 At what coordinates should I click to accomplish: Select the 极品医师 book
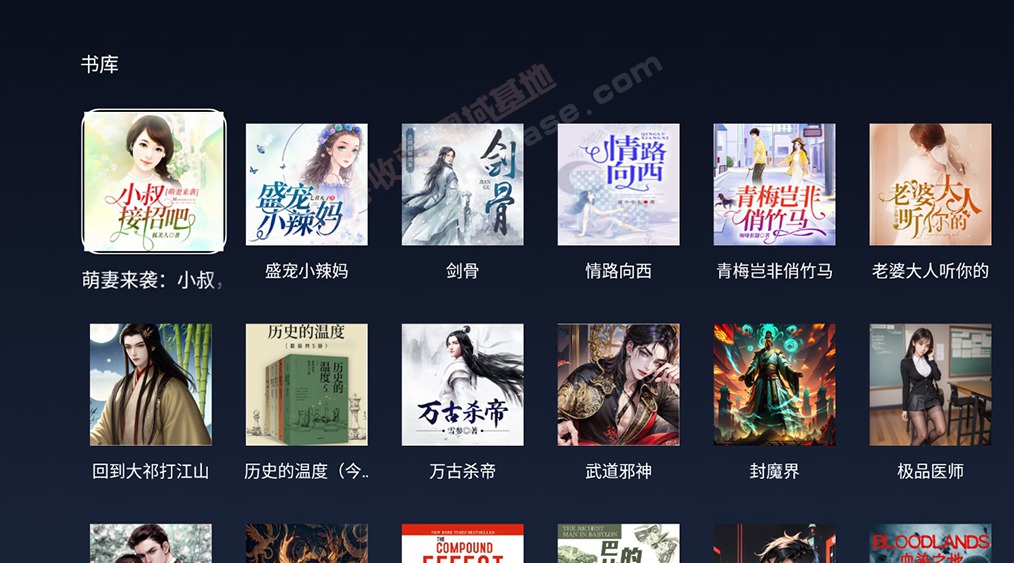tap(931, 385)
